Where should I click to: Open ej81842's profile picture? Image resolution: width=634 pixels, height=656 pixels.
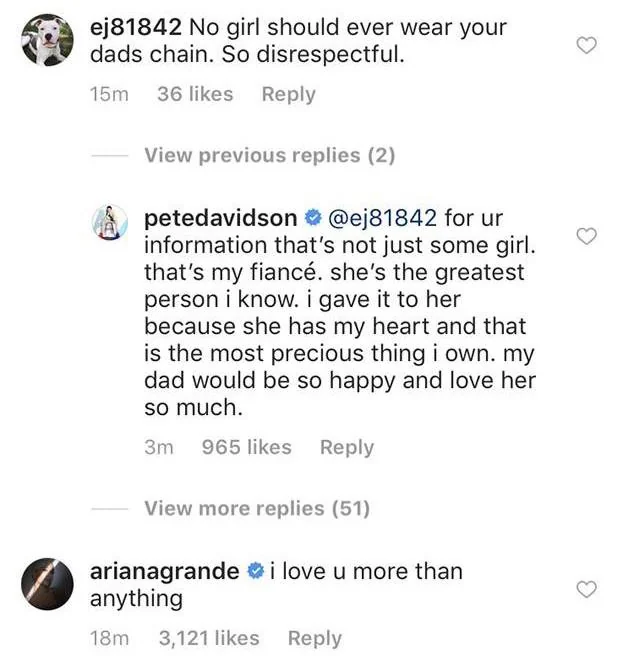click(47, 42)
